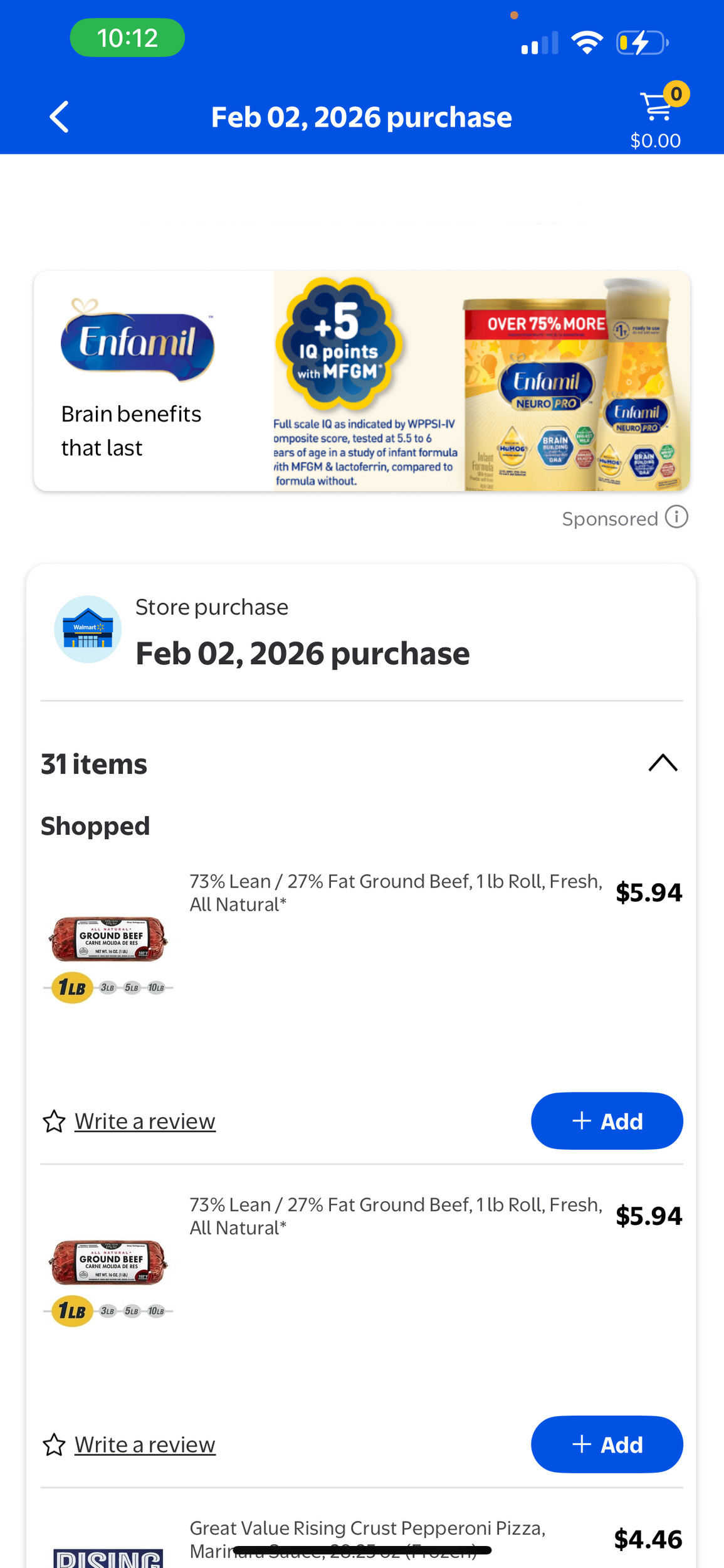Write a review for the first Ground Beef
The image size is (724, 1568).
click(x=144, y=1121)
